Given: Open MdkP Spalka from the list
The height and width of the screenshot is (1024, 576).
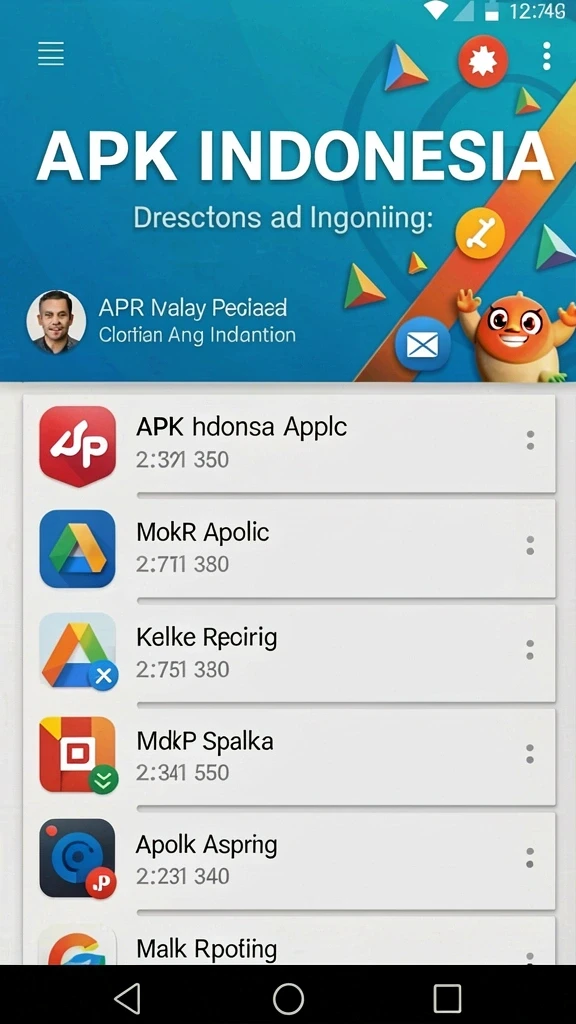Looking at the screenshot, I should (x=289, y=757).
